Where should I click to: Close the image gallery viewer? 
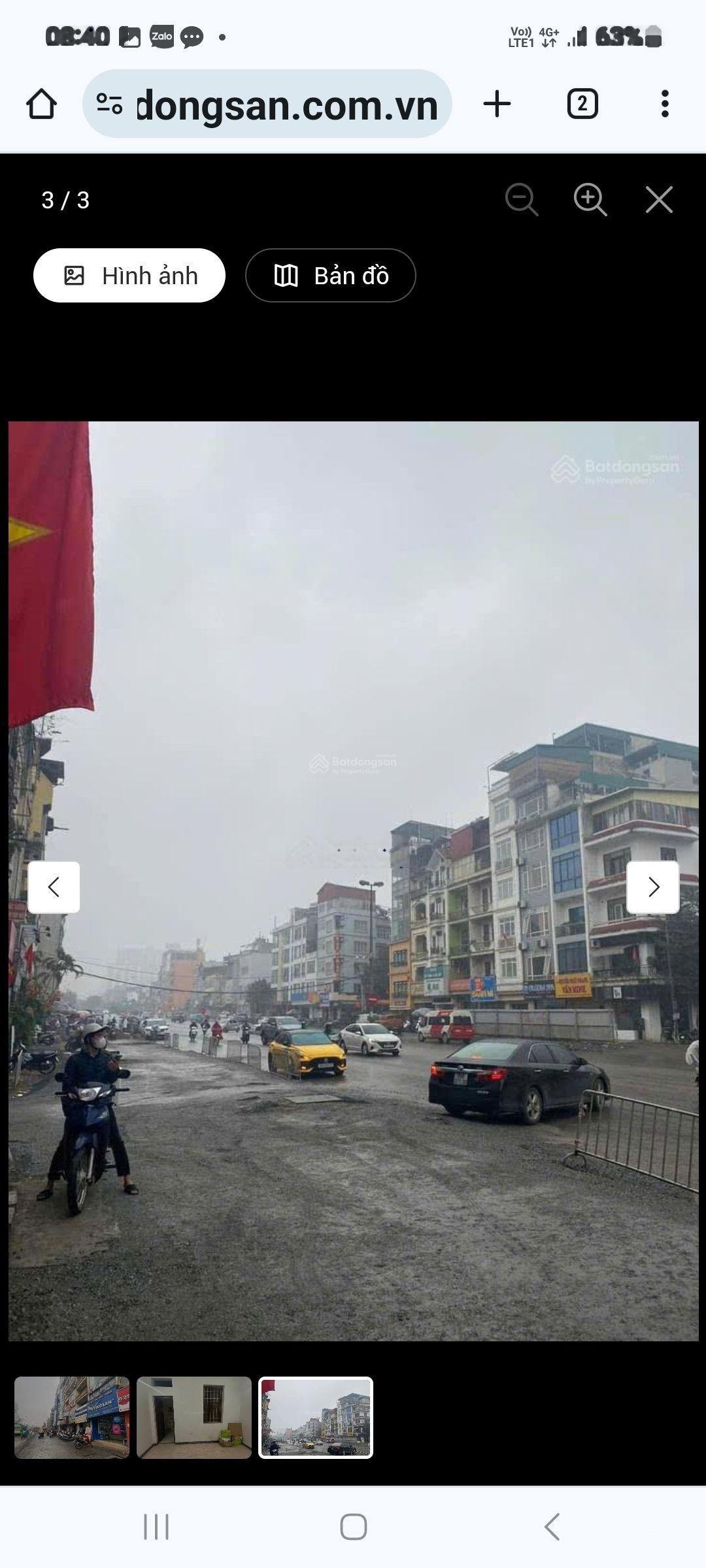click(659, 199)
